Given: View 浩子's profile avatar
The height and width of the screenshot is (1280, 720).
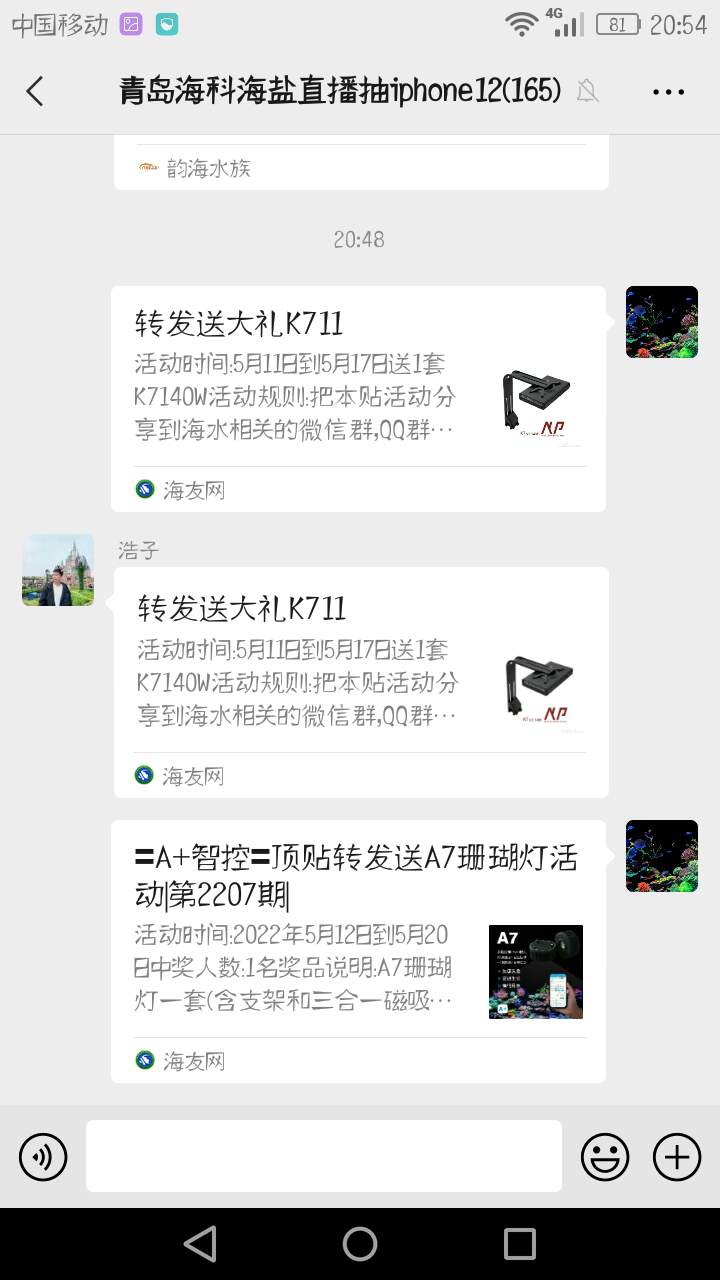Looking at the screenshot, I should point(58,570).
